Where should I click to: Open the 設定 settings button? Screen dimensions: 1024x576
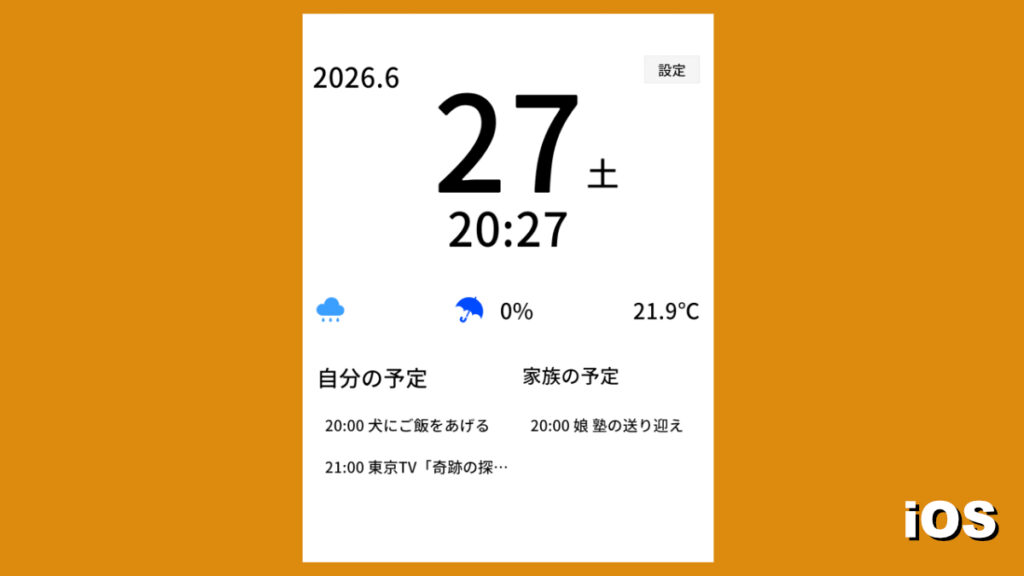[x=671, y=70]
